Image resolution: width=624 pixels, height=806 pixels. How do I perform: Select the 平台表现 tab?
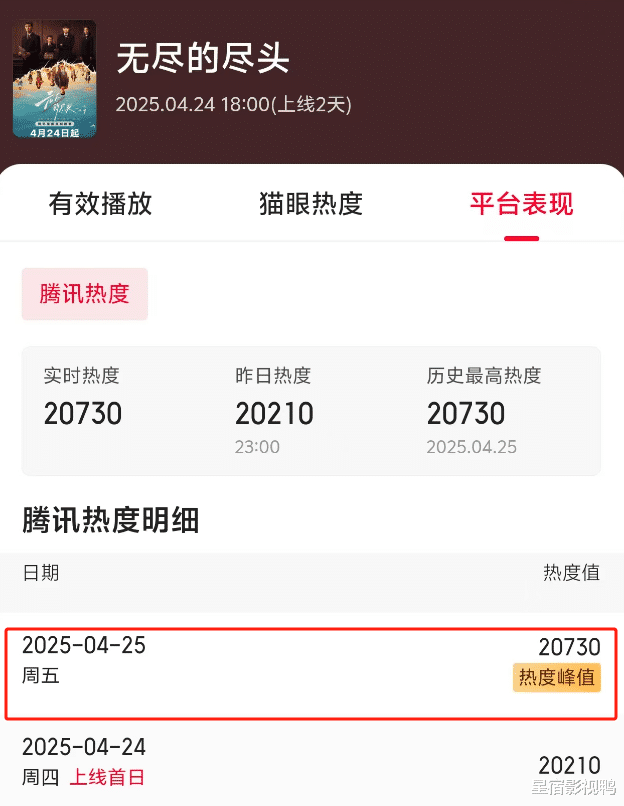pos(521,204)
